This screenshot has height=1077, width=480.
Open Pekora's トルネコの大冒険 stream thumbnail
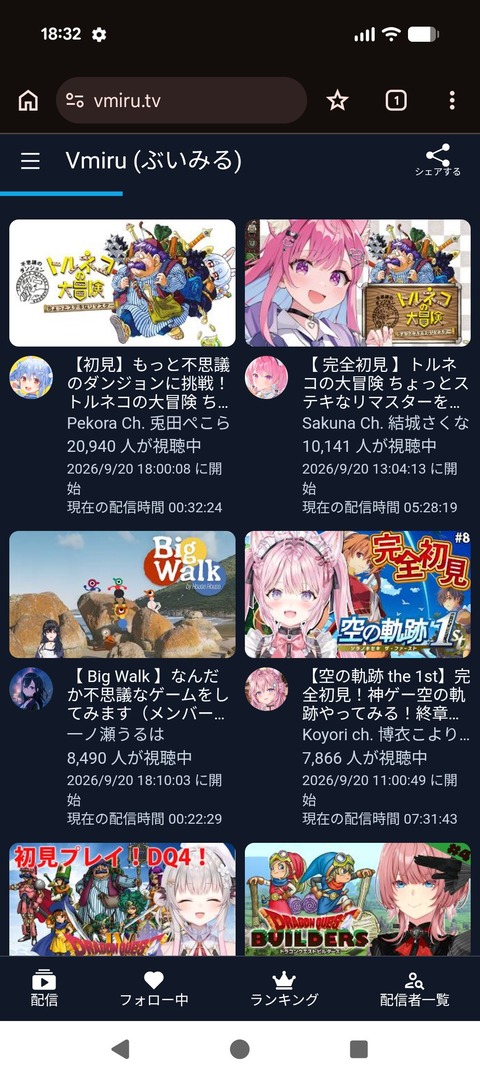pos(122,282)
